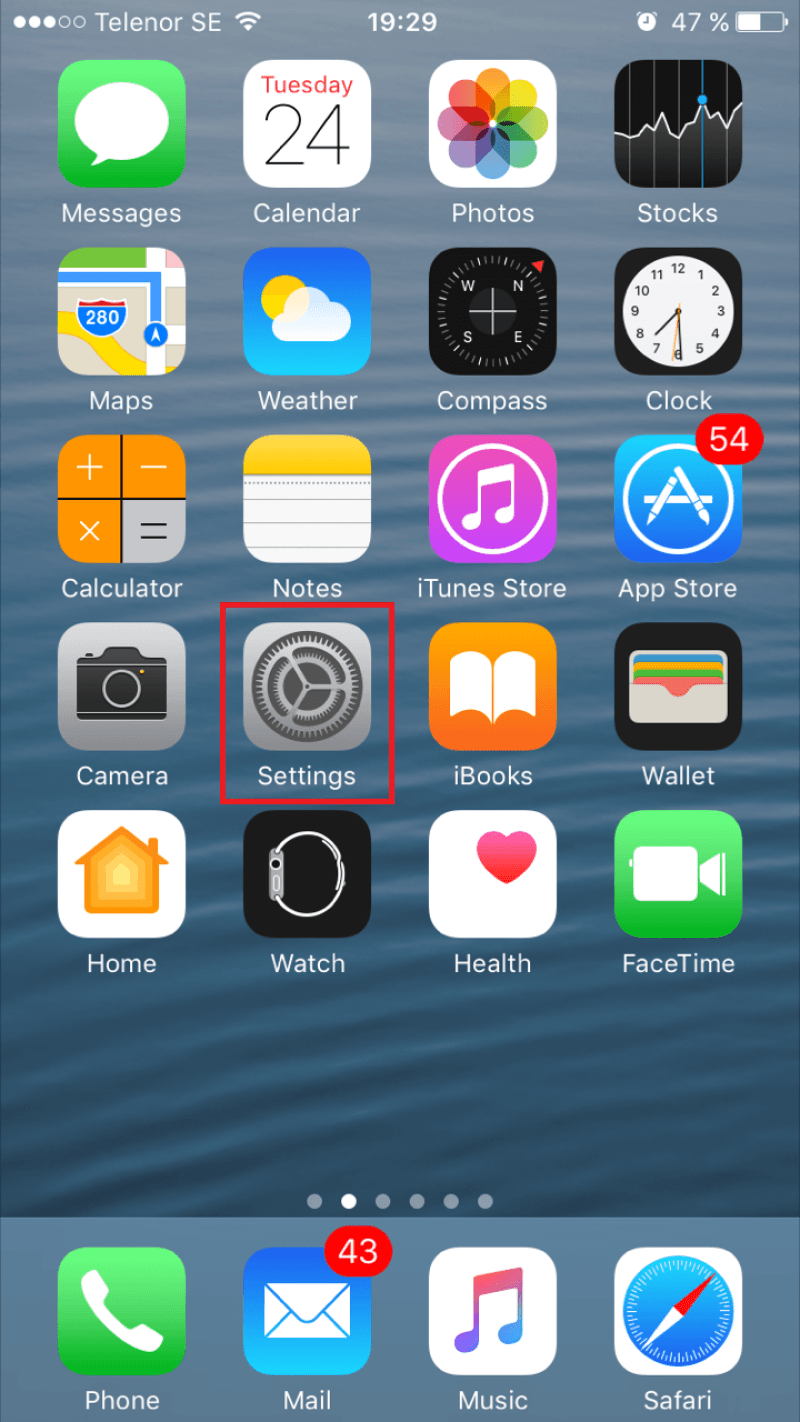Screen dimensions: 800x1422
Task: Open the Wallet app
Action: pyautogui.click(x=678, y=687)
